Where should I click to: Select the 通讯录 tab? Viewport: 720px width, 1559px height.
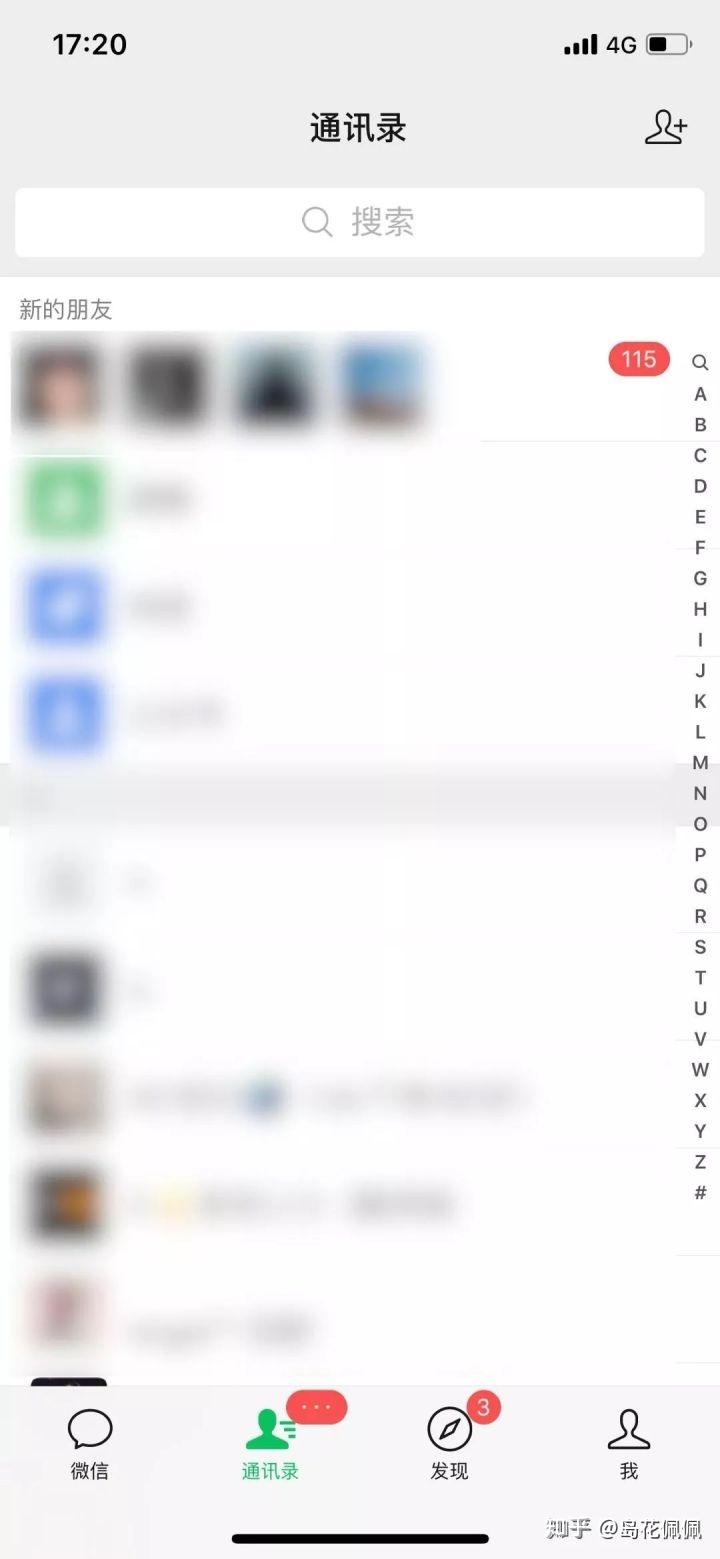pos(270,1444)
